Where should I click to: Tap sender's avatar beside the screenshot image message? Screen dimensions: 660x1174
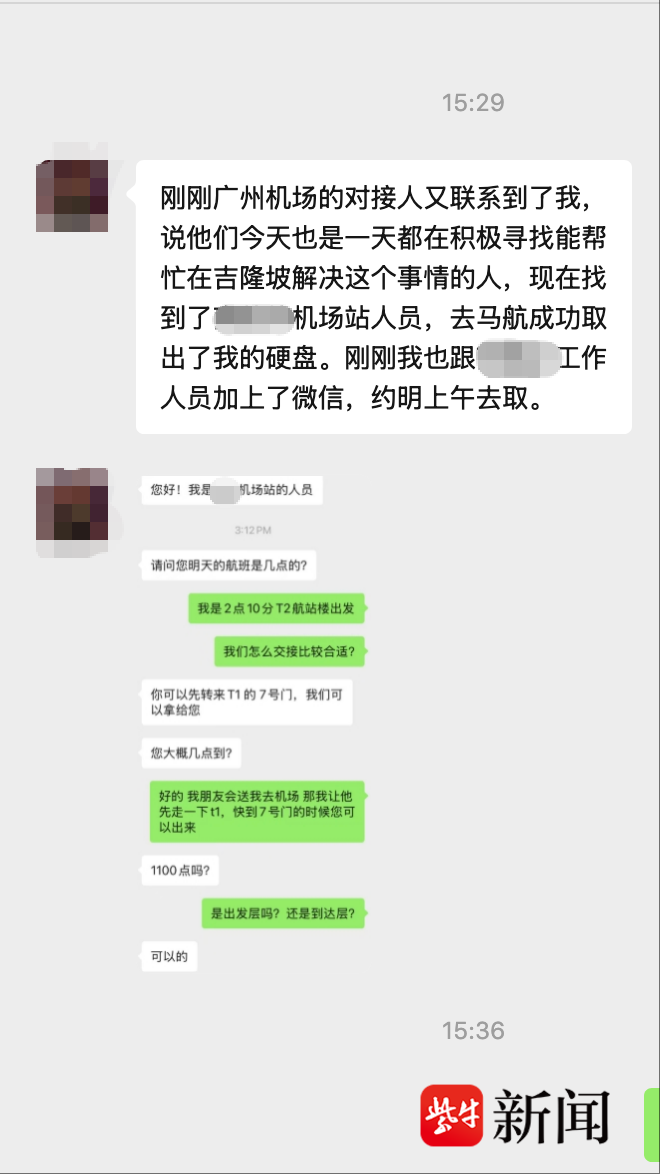click(72, 504)
